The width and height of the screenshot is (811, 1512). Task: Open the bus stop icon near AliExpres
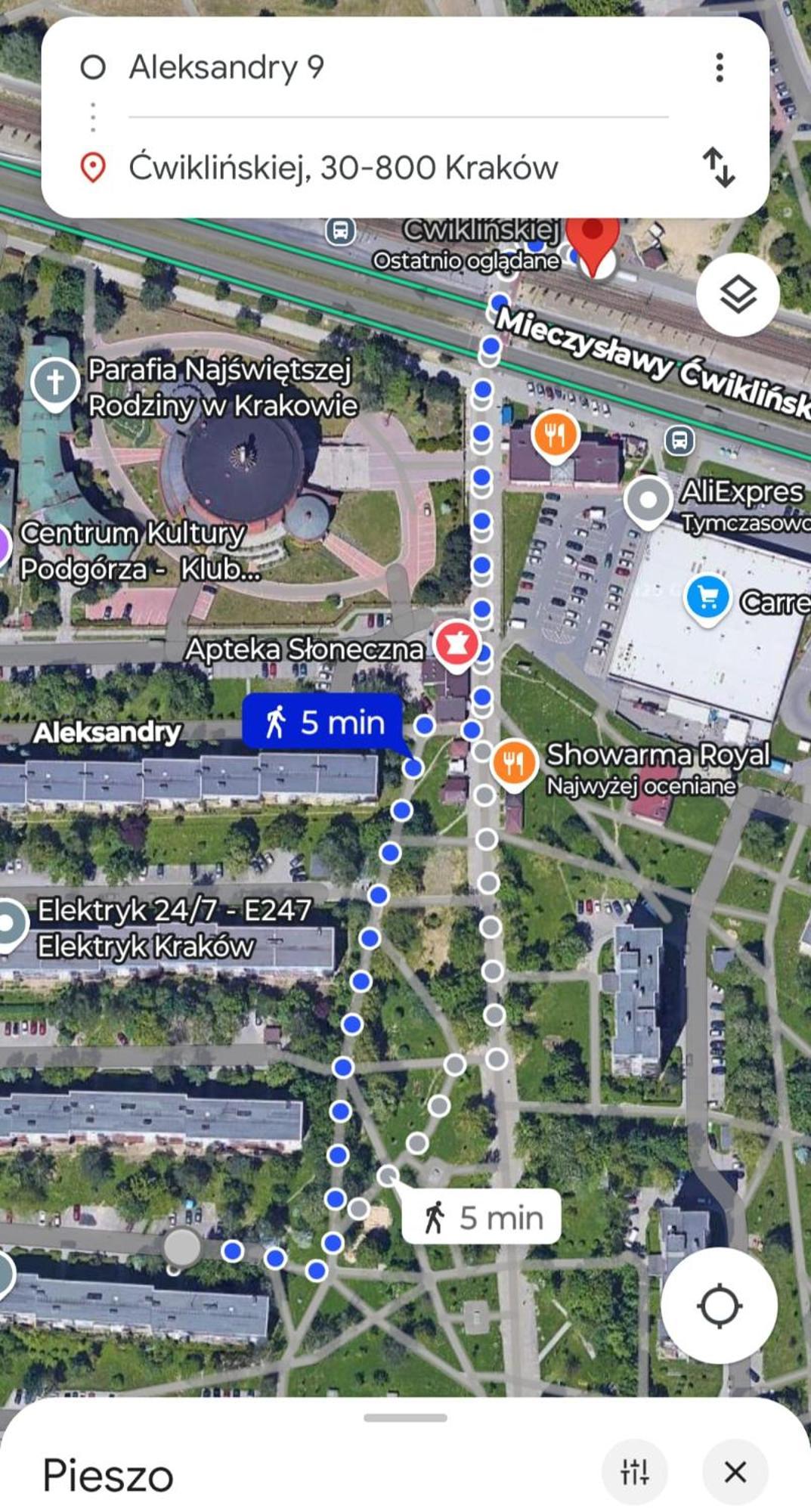(679, 440)
